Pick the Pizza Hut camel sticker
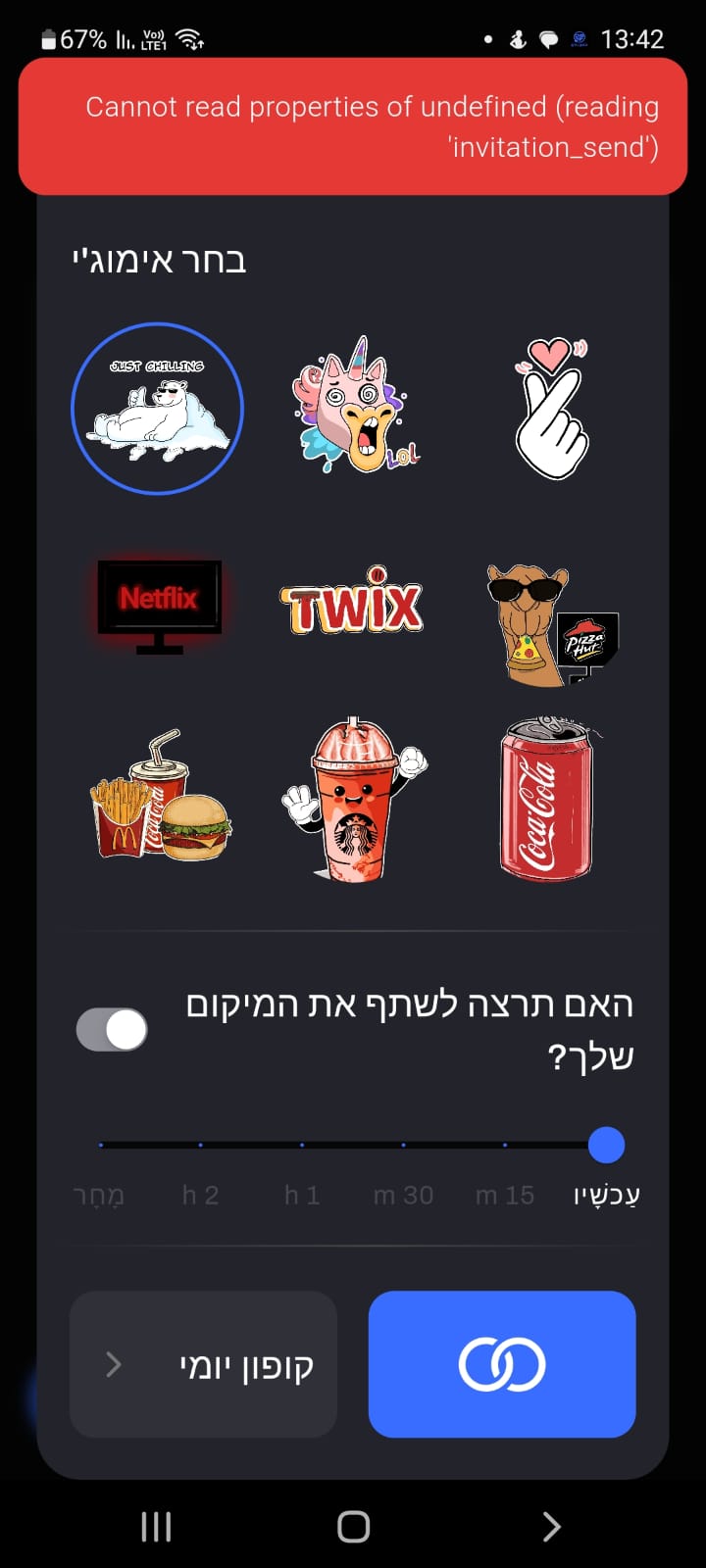 click(x=551, y=624)
